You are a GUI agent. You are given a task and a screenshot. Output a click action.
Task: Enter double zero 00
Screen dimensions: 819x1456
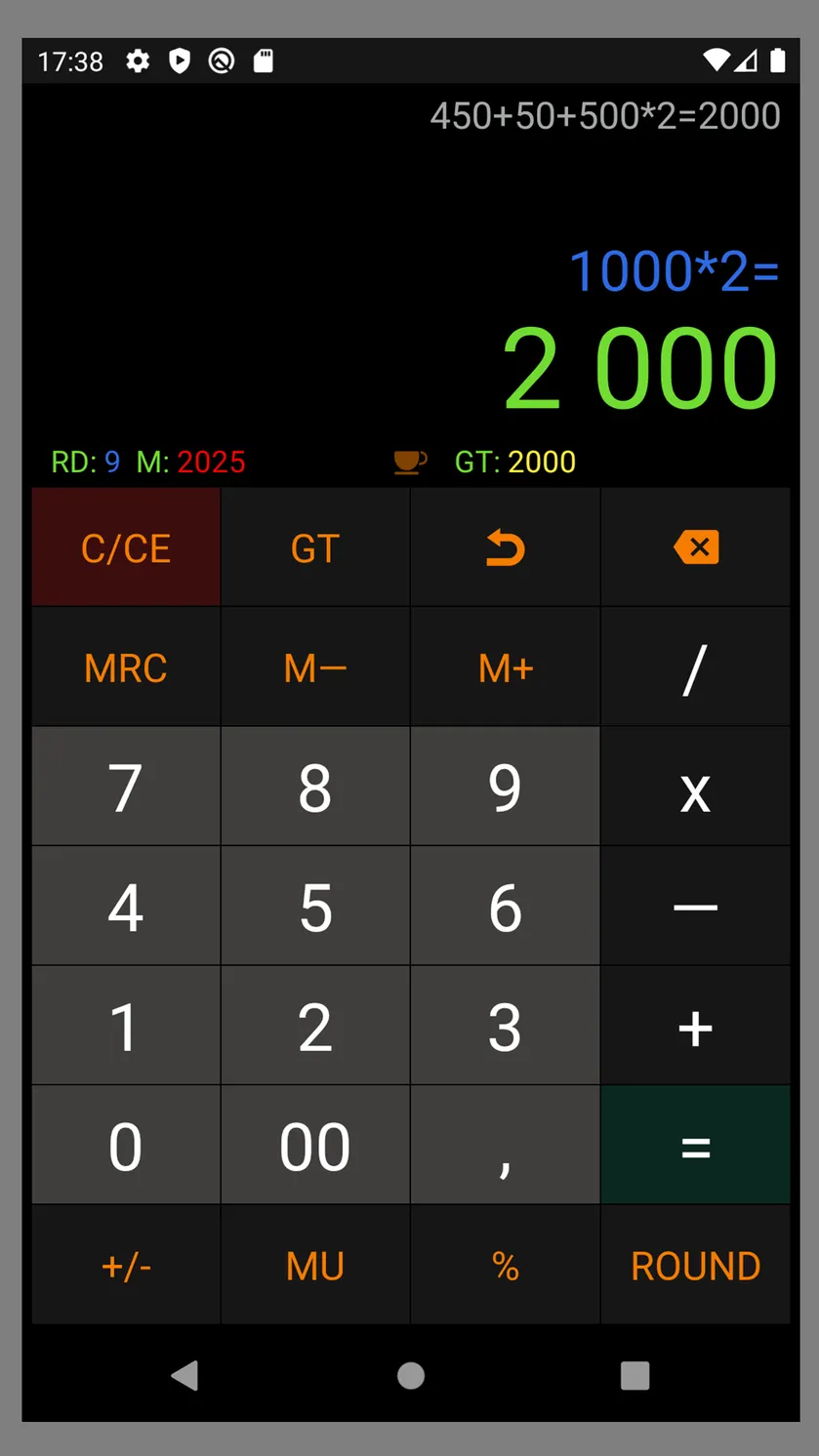point(315,1146)
